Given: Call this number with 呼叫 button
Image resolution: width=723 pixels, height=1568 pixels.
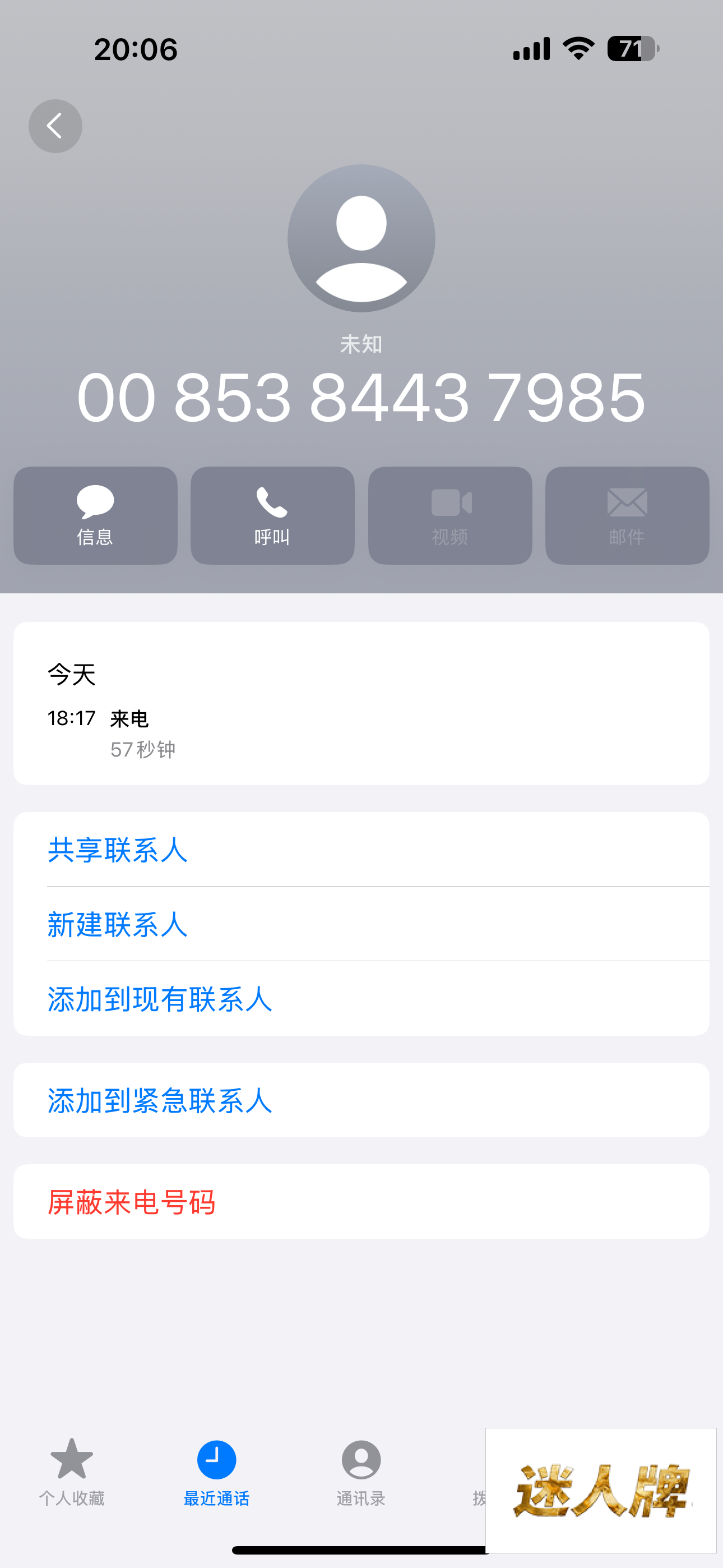Looking at the screenshot, I should [272, 515].
